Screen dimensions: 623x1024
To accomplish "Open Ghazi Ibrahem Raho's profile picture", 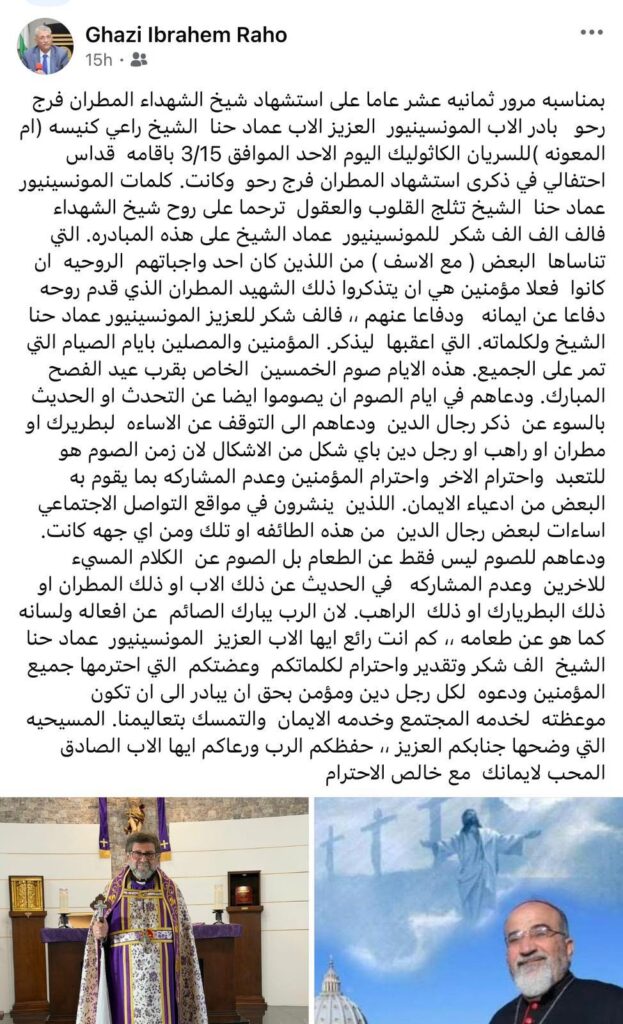I will point(46,47).
